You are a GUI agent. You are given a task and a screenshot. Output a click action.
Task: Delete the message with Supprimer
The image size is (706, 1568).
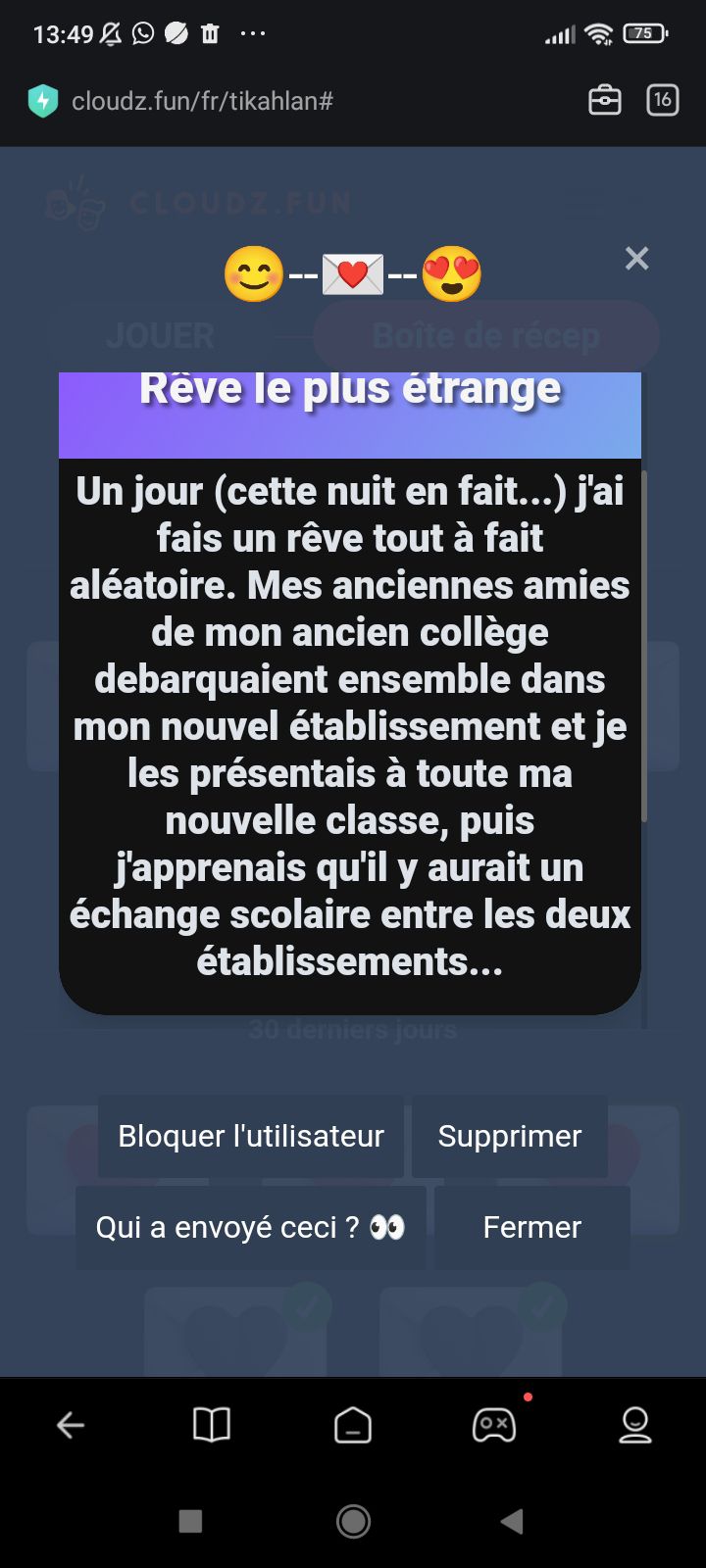tap(510, 1136)
